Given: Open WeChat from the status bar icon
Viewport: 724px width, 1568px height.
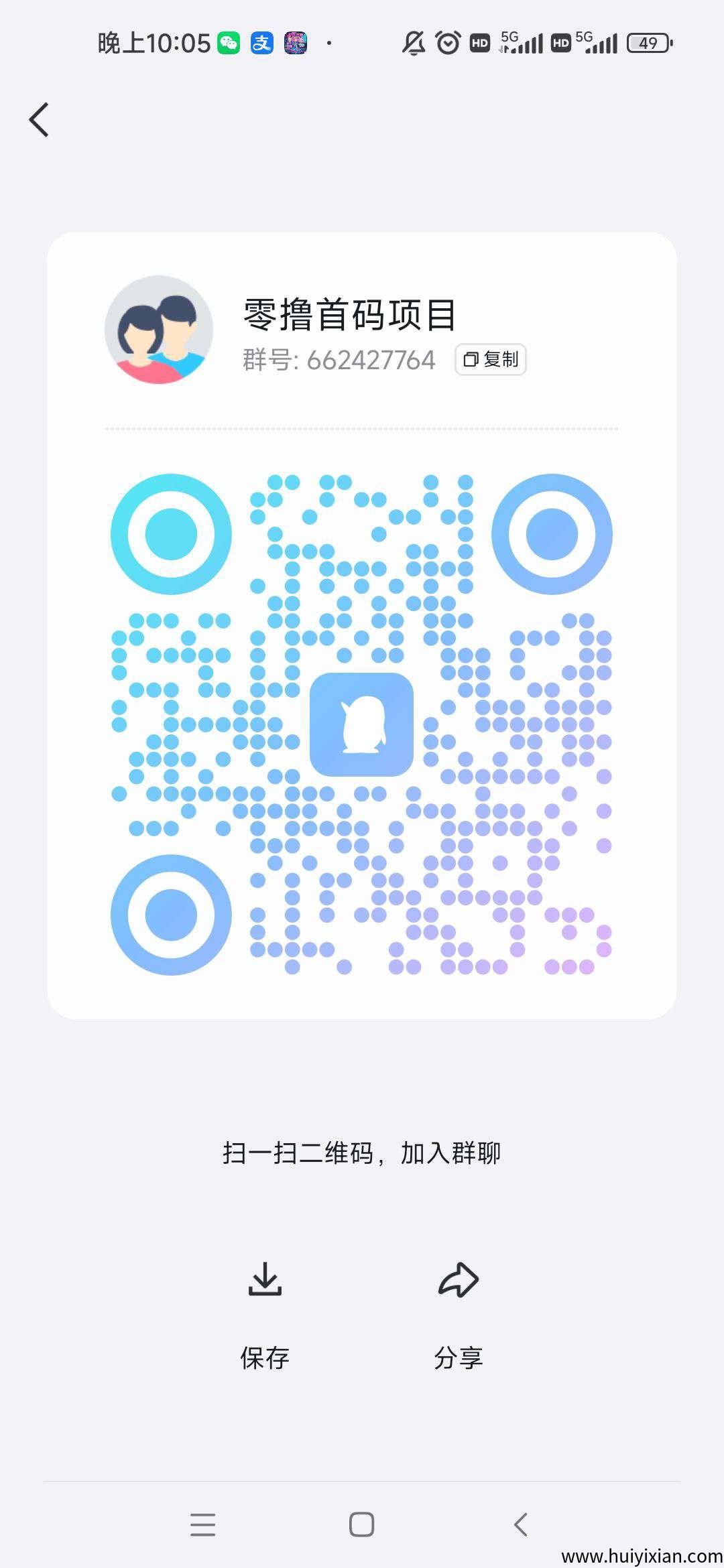Looking at the screenshot, I should 228,42.
